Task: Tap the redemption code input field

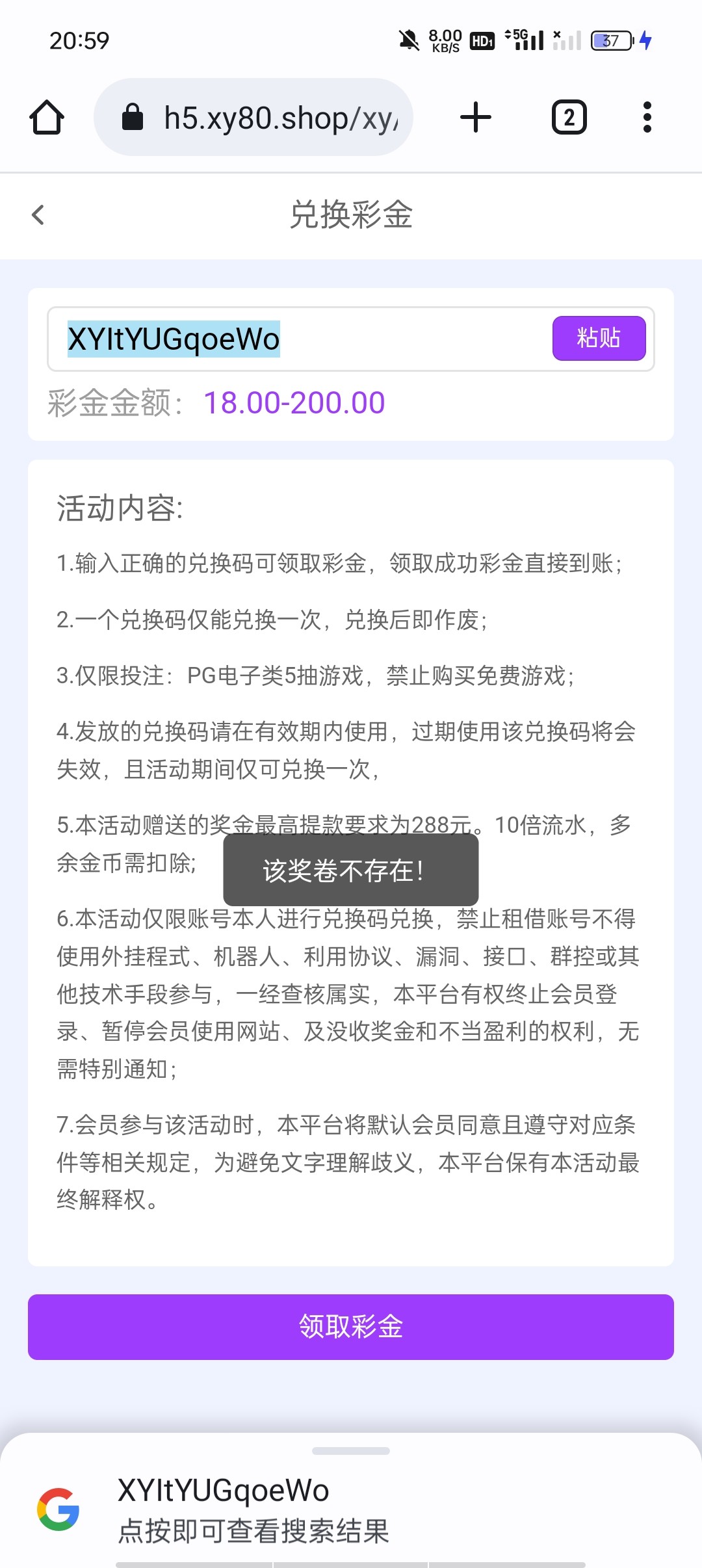Action: click(299, 339)
